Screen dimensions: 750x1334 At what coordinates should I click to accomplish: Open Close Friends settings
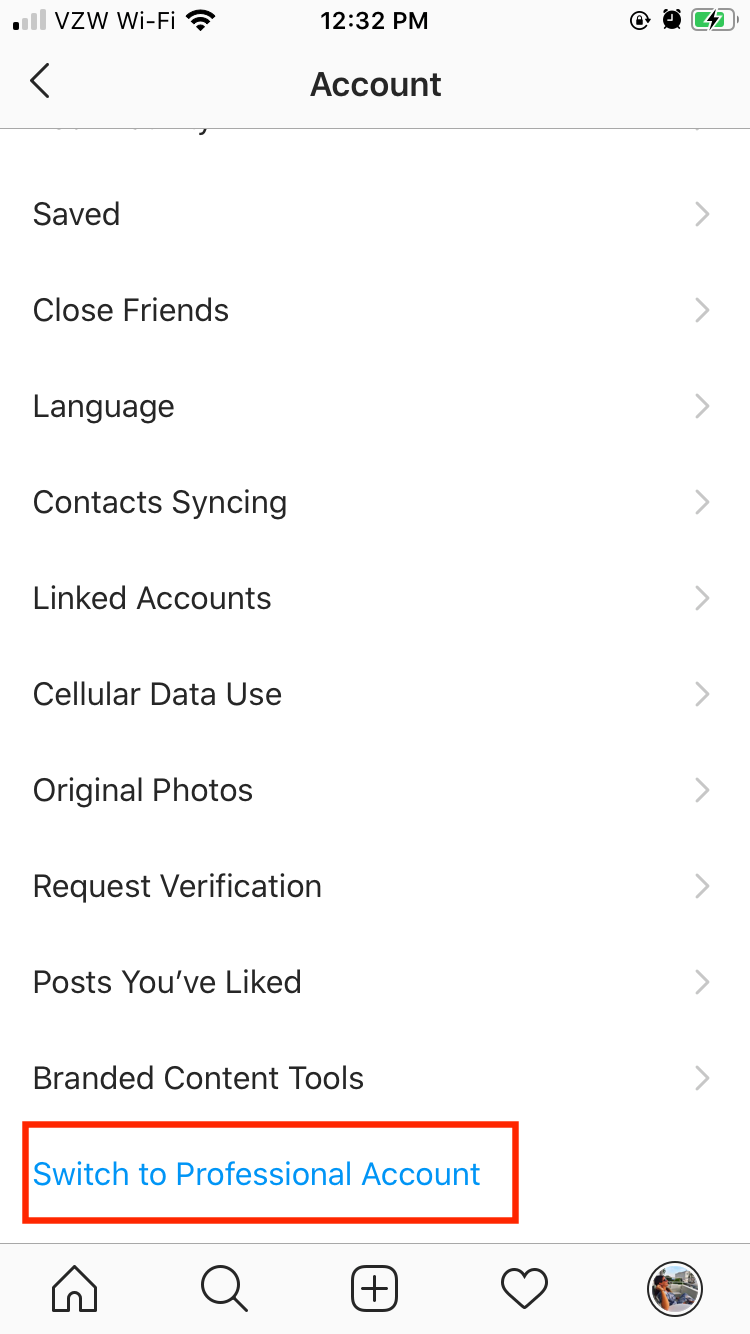(x=375, y=310)
